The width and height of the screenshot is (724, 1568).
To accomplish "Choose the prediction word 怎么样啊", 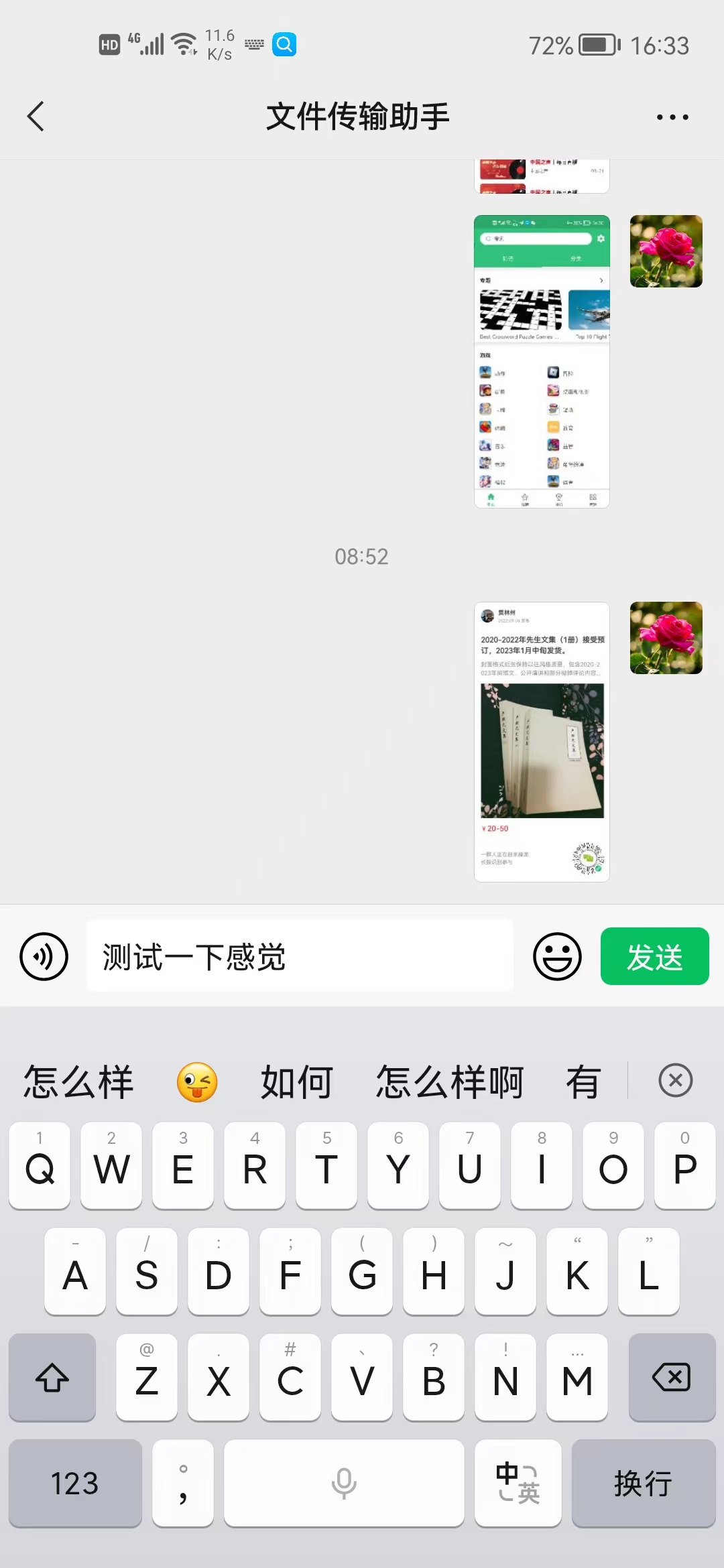I will (x=448, y=1080).
